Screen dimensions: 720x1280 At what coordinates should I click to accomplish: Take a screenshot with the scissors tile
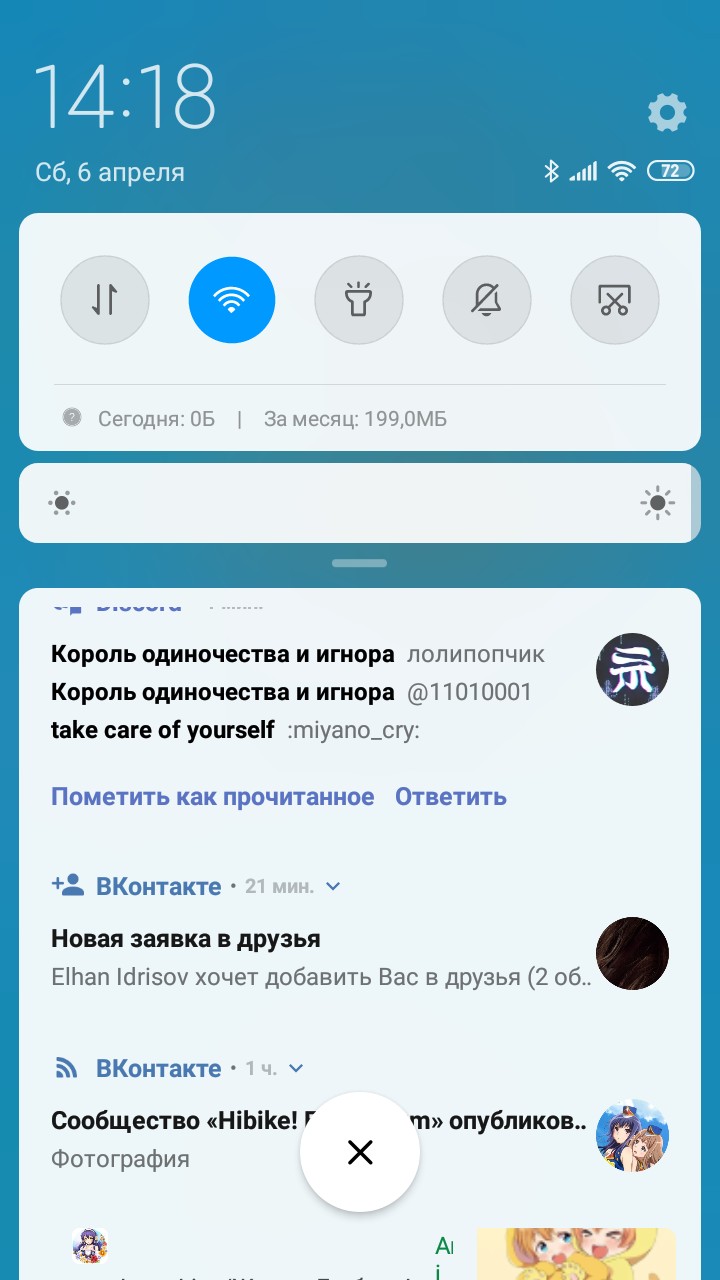pyautogui.click(x=614, y=300)
